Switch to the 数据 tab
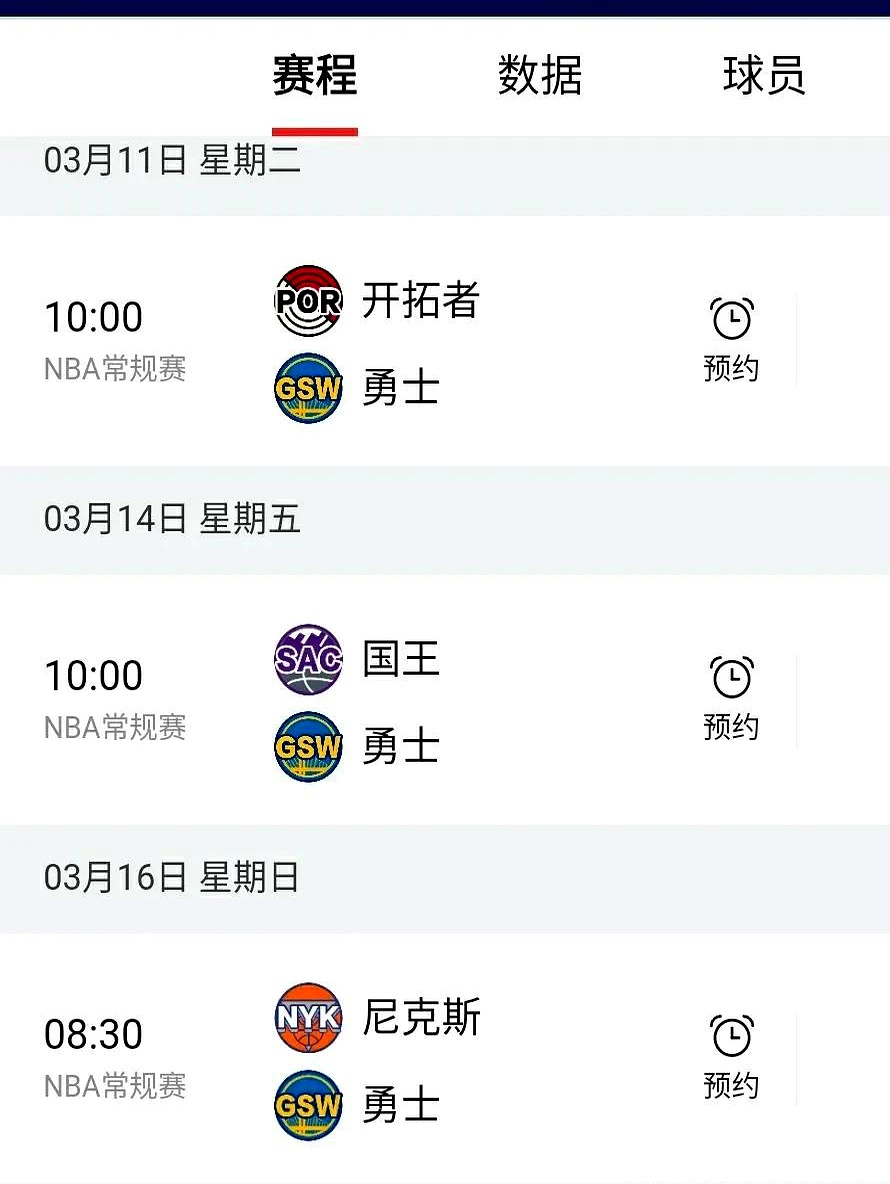This screenshot has height=1184, width=890. coord(538,77)
